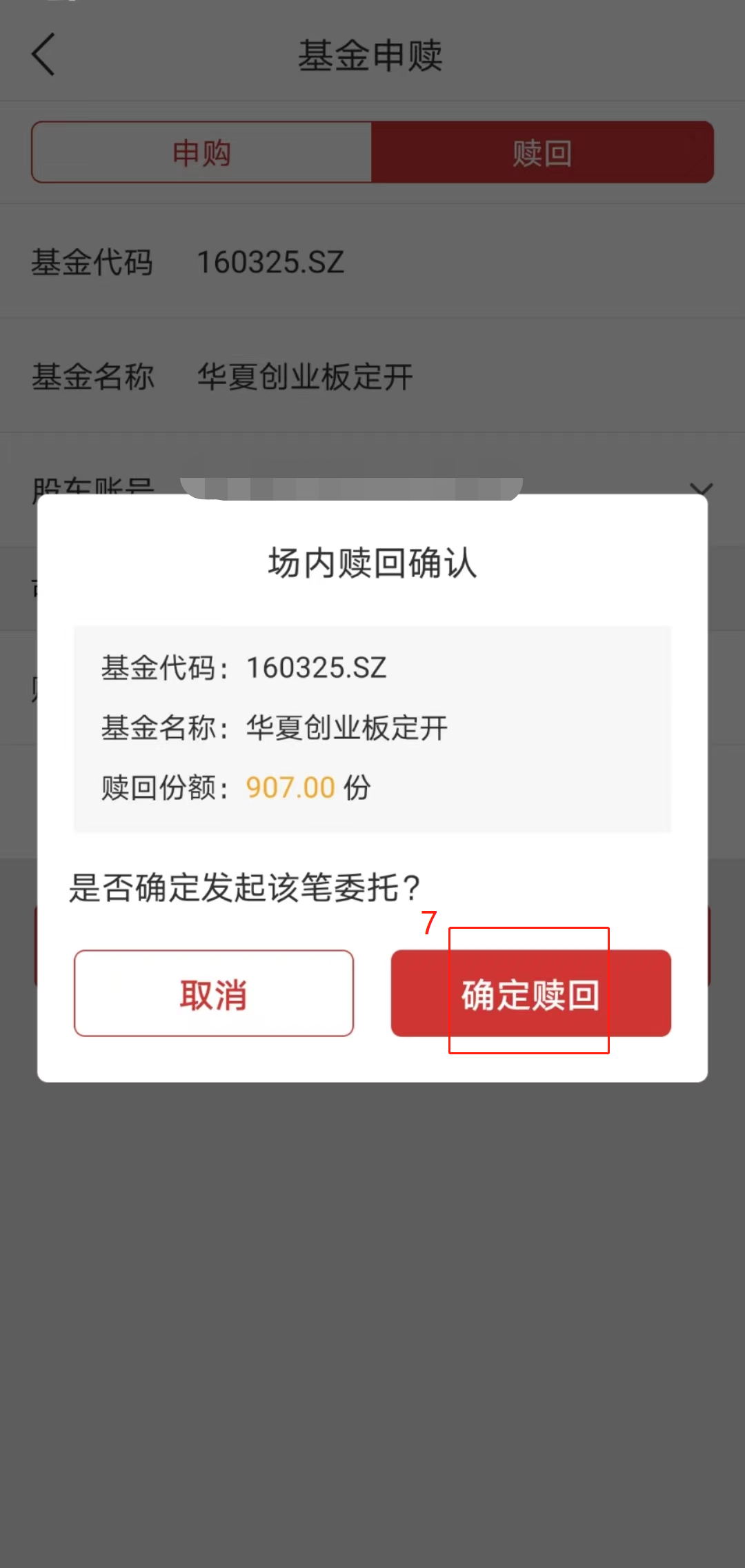Click the fund code 160325.SZ text

[x=270, y=262]
